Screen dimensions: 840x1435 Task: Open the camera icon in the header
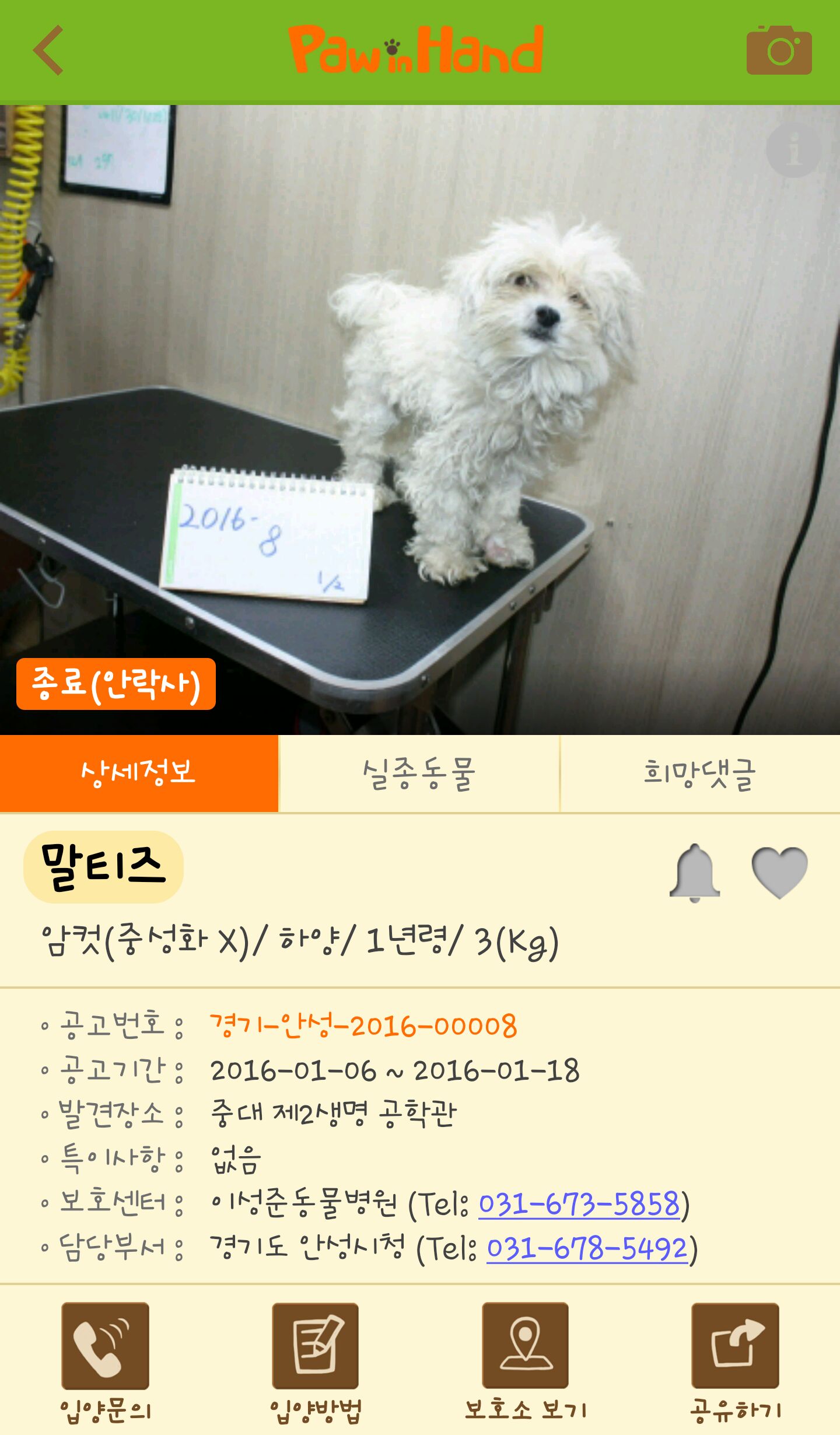779,51
